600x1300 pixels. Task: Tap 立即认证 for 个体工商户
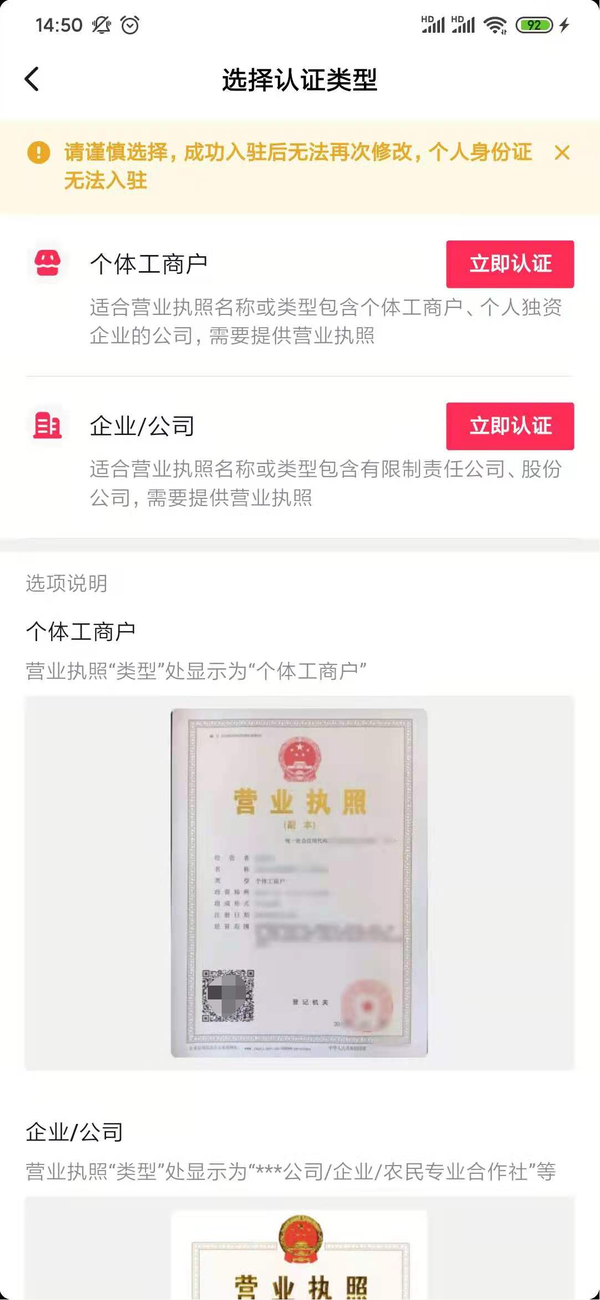tap(510, 264)
